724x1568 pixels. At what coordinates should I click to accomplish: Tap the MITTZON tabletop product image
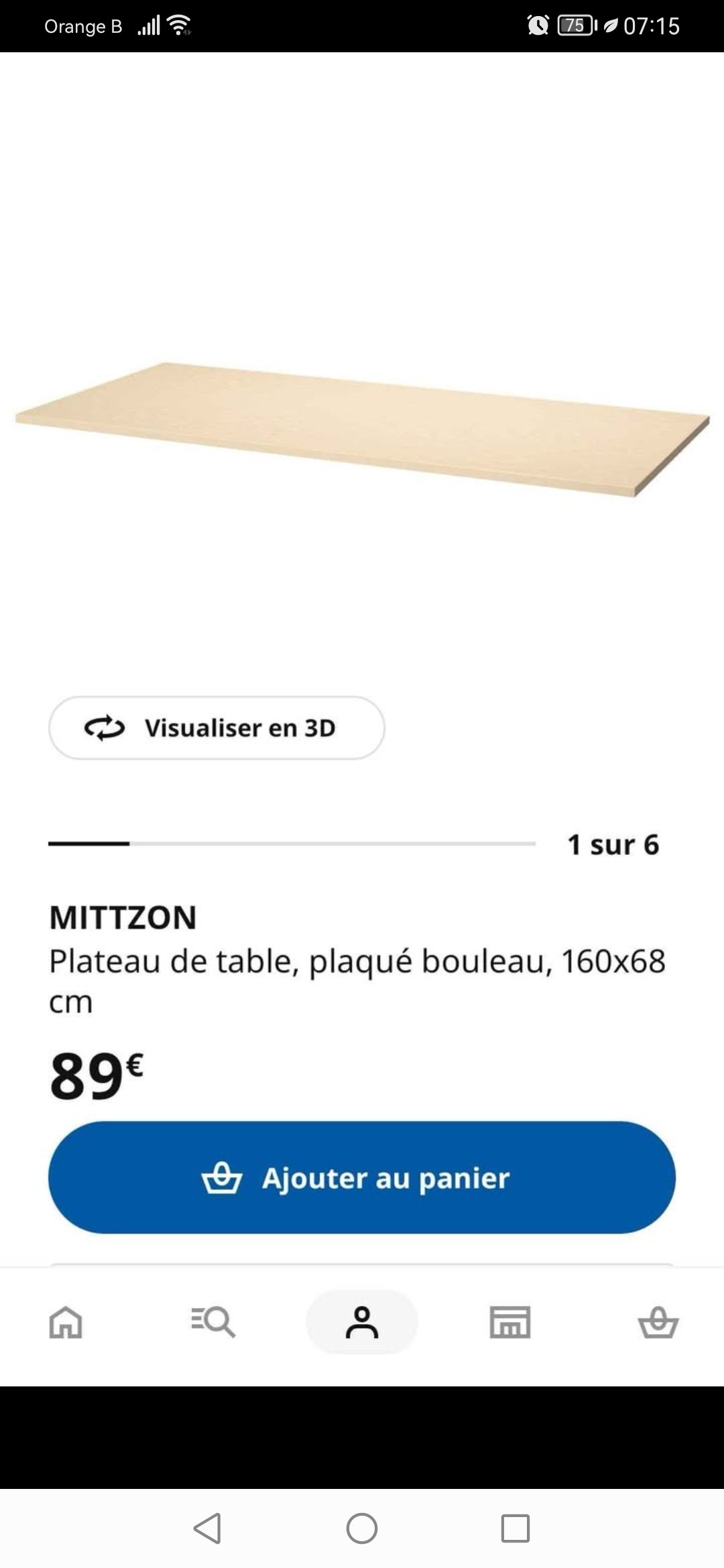click(x=362, y=429)
